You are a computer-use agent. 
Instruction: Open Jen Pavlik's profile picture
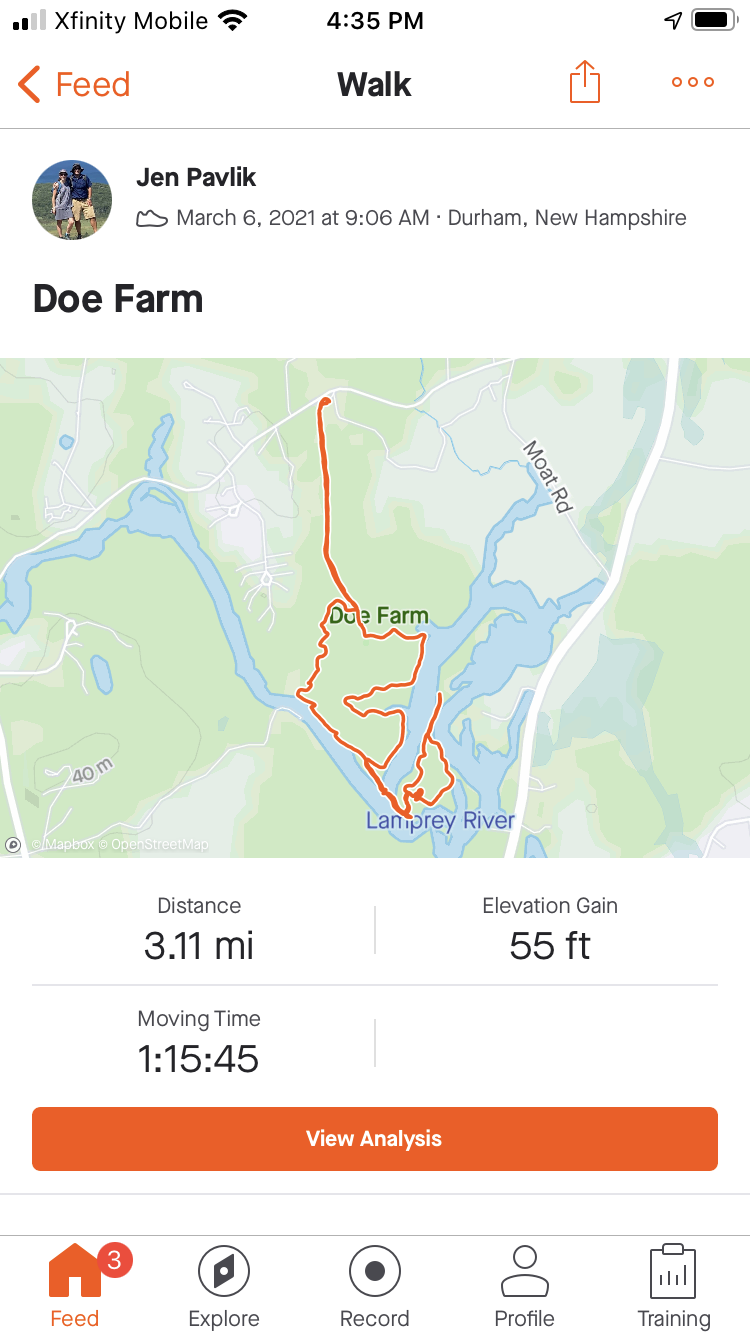coord(72,200)
